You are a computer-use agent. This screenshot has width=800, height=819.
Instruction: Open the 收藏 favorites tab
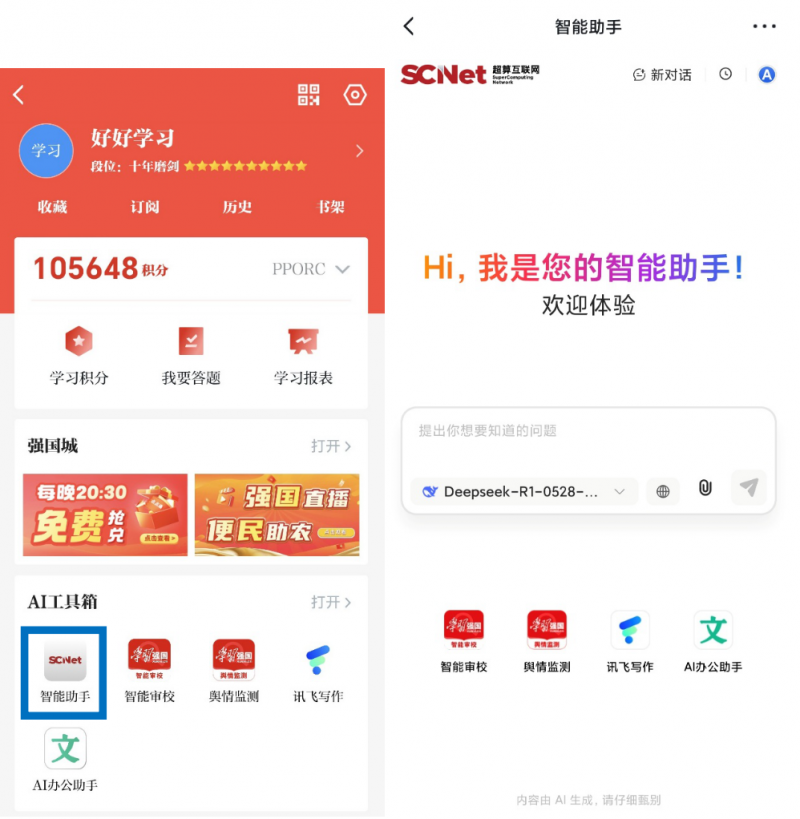52,207
